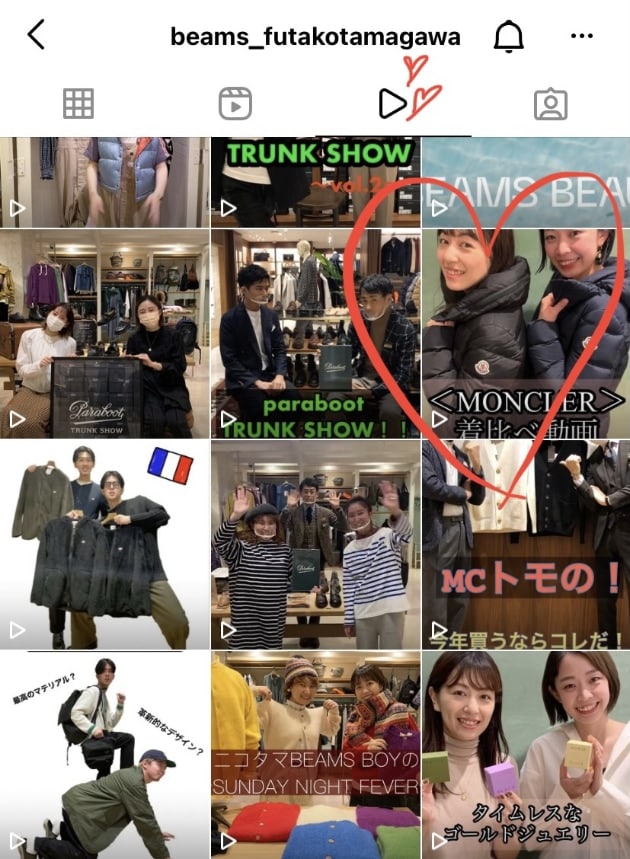Play the green paraboot TRUNK SHOW!! video
This screenshot has height=859, width=630.
click(315, 333)
